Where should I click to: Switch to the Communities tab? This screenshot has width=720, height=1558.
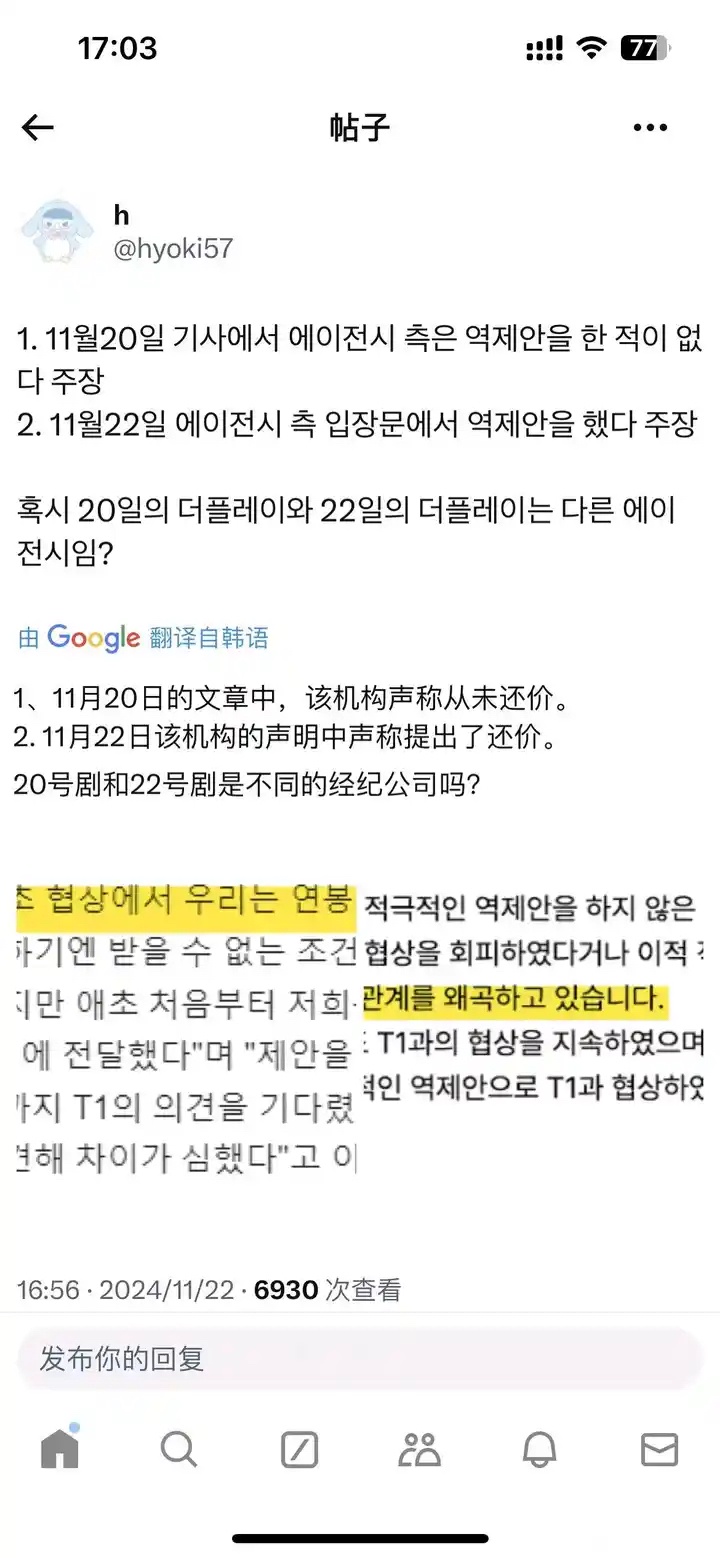coord(419,1449)
